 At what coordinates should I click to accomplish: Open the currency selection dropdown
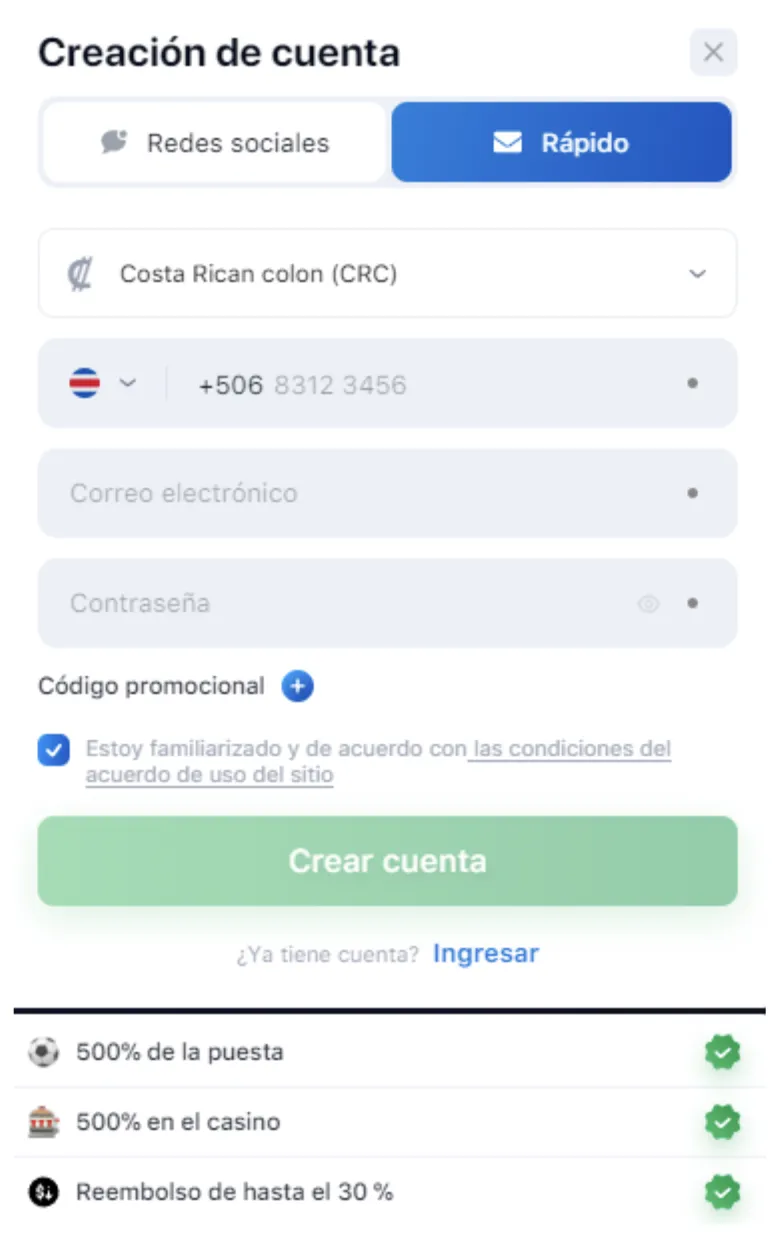coord(387,273)
